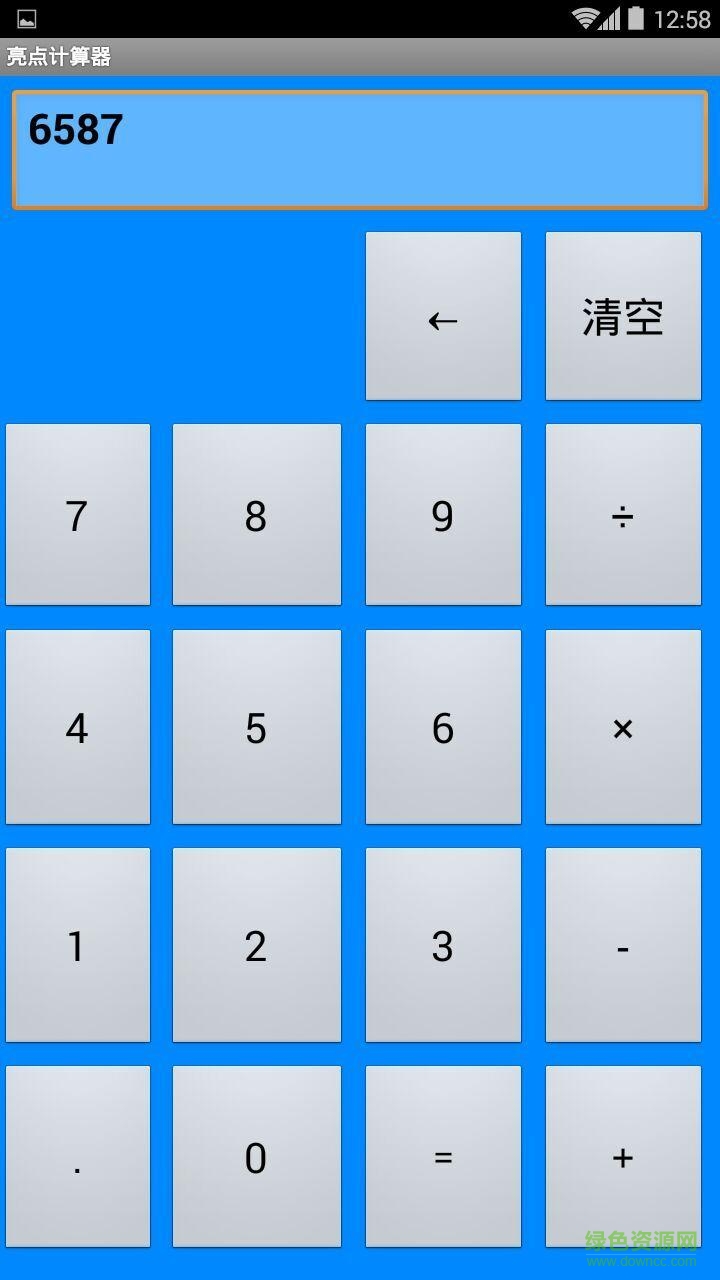Enter the digit 1
The width and height of the screenshot is (720, 1280).
click(x=78, y=945)
